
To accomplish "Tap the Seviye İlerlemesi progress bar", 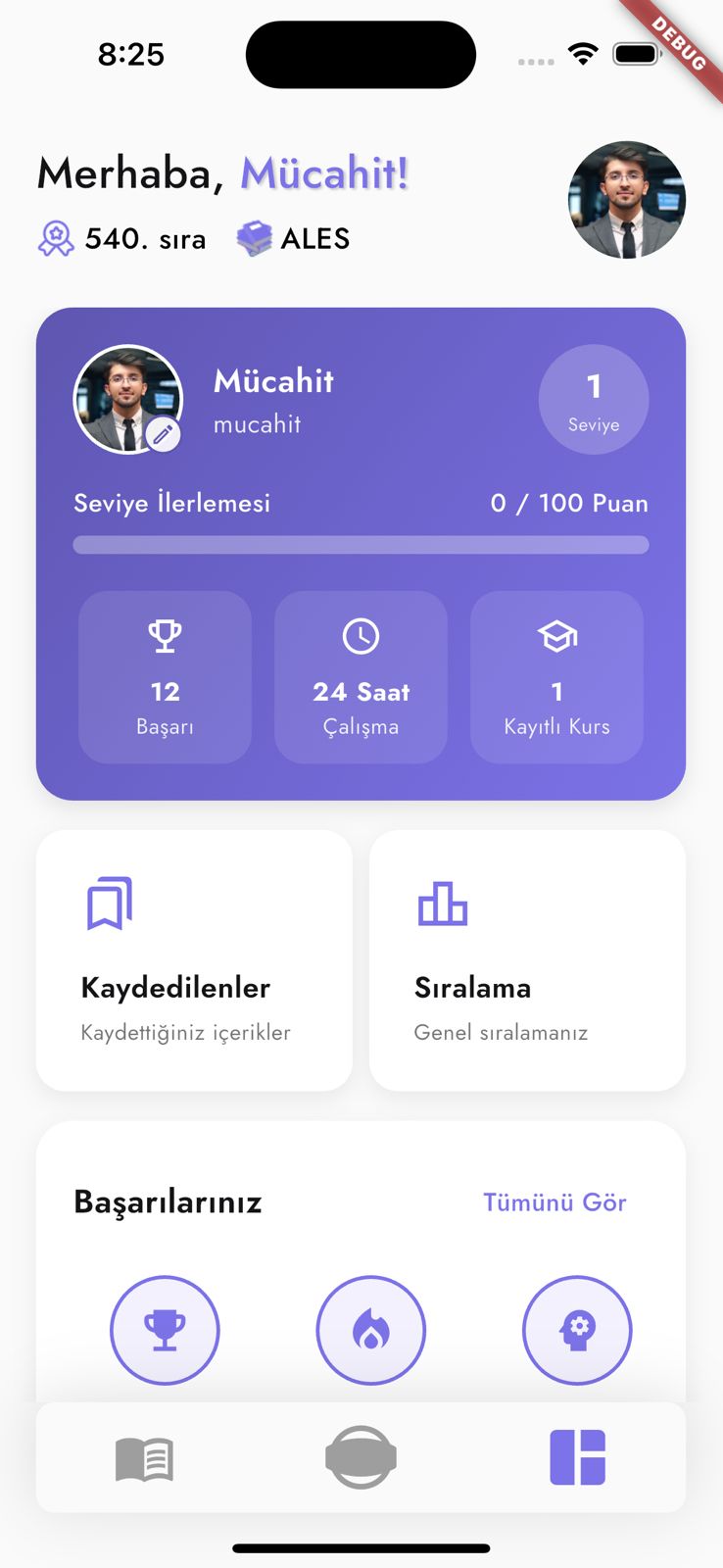I will [x=361, y=544].
